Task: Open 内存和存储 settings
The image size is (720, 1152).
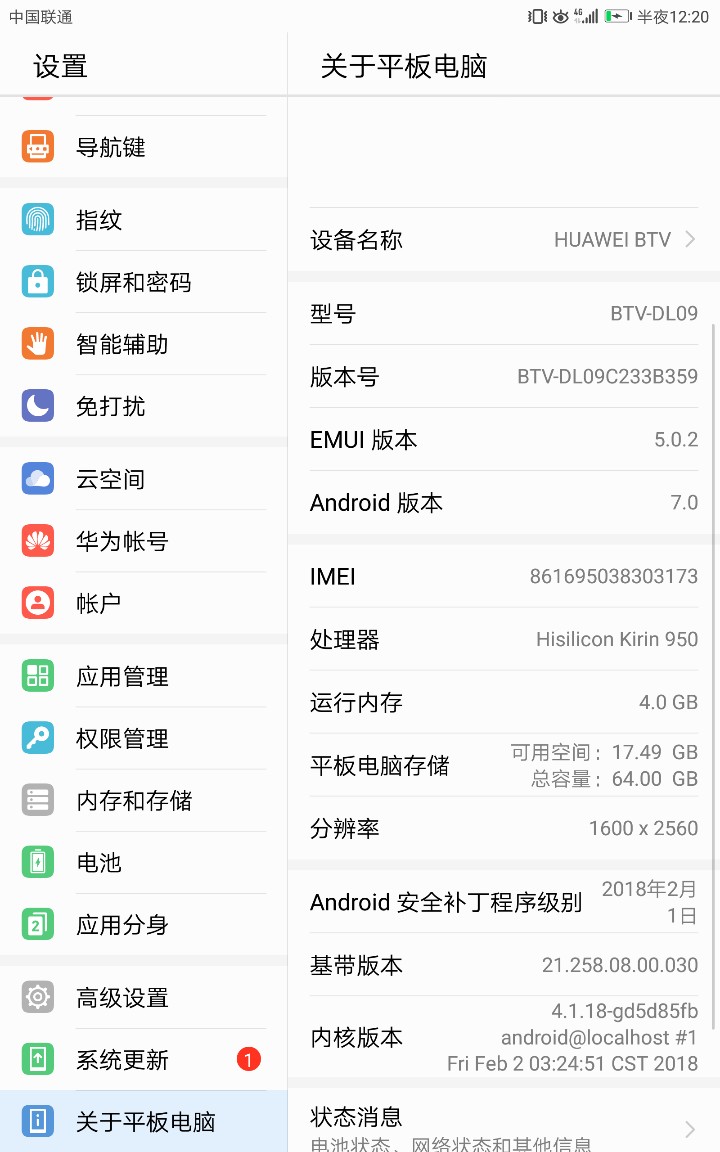Action: 143,800
